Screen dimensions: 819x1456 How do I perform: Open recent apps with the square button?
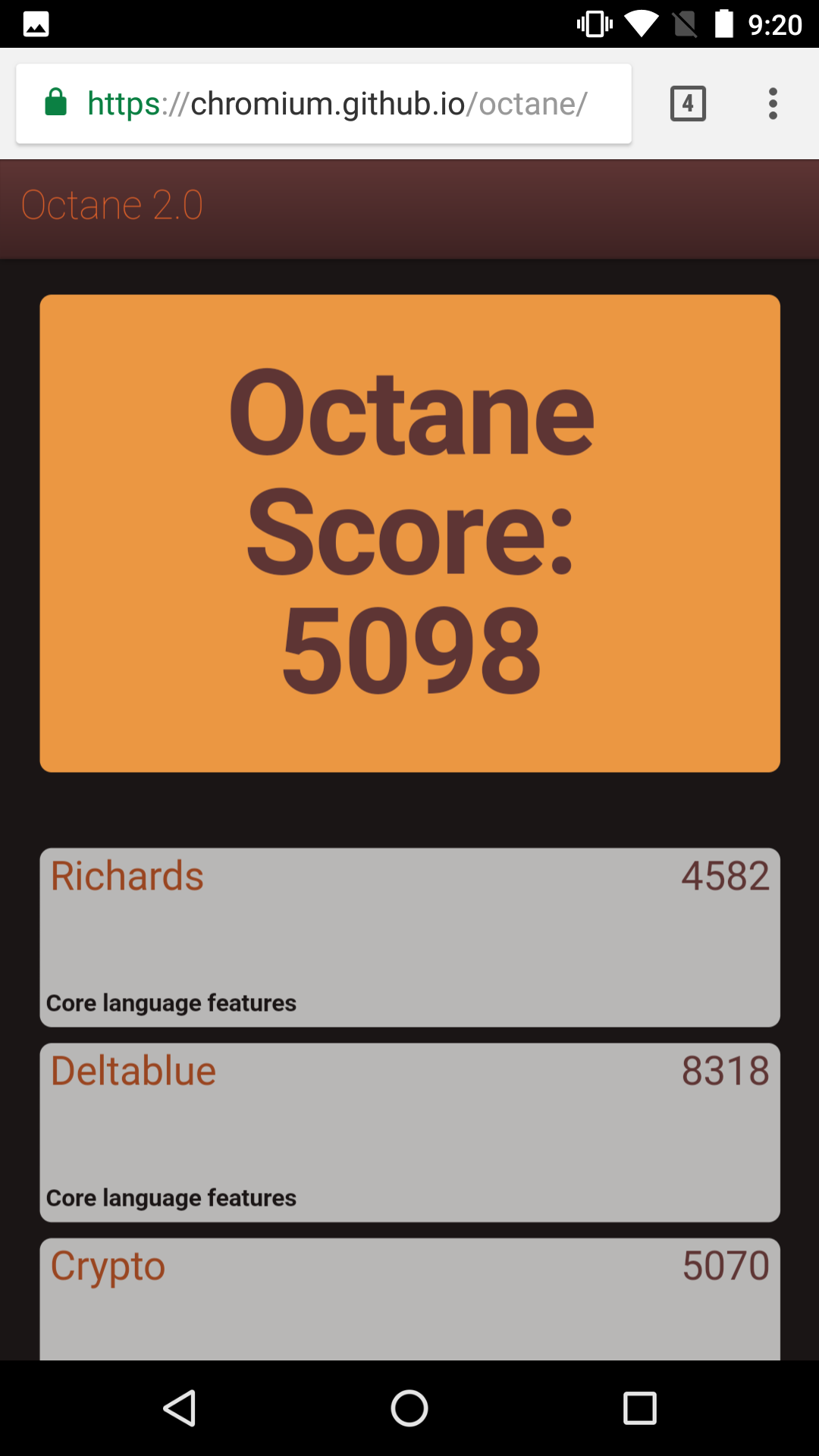641,1408
